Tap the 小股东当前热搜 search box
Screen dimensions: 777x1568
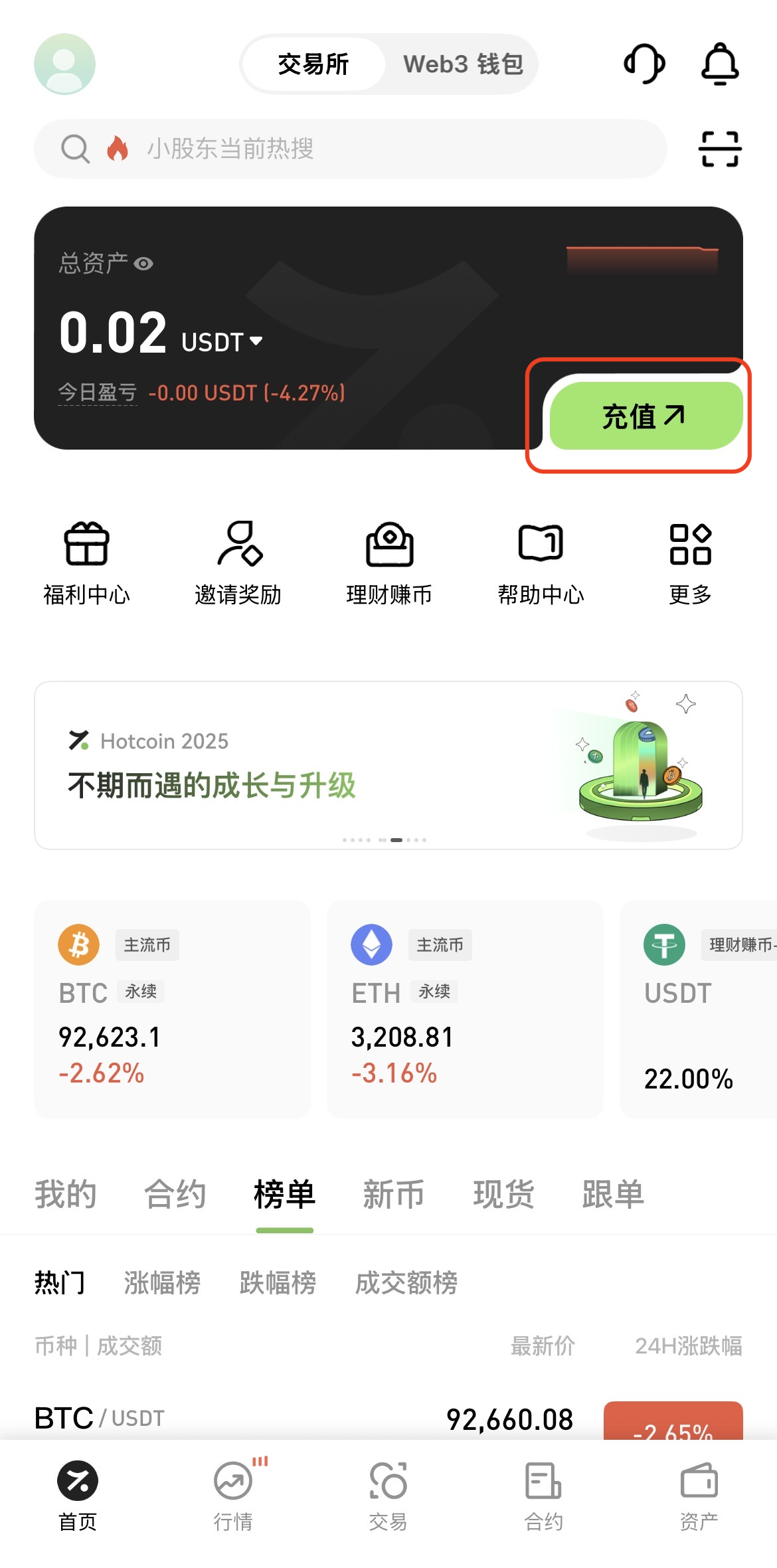point(351,149)
